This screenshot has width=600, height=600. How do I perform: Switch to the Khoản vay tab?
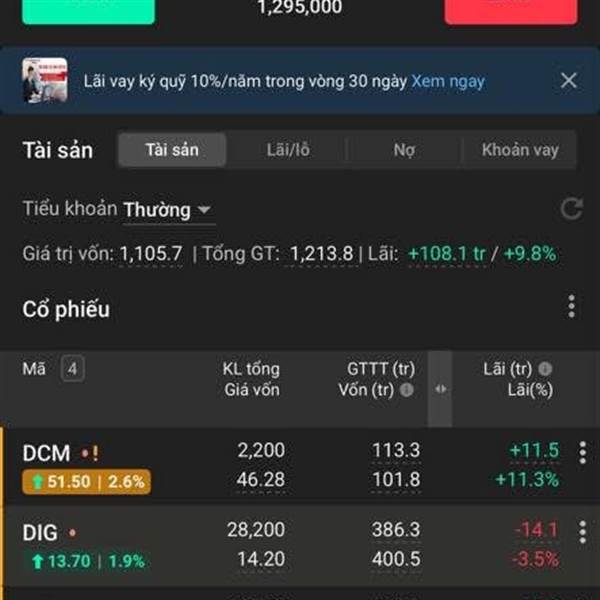pos(520,150)
